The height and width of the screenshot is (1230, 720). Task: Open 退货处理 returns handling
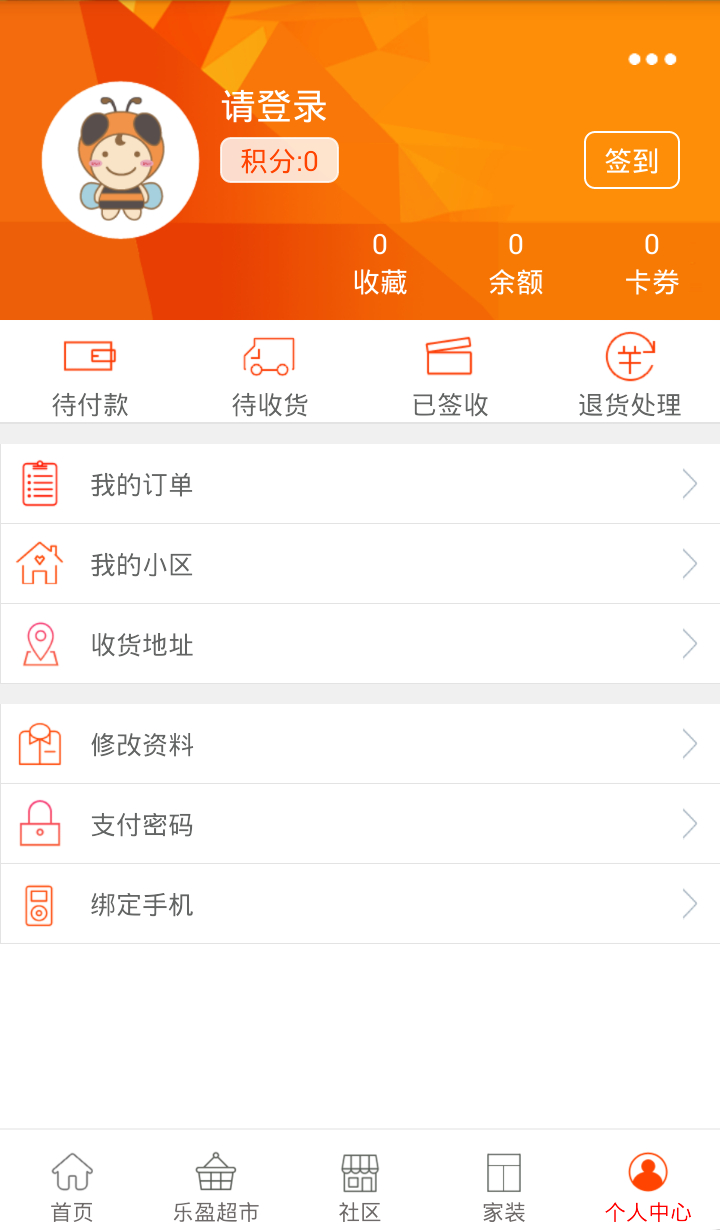630,376
